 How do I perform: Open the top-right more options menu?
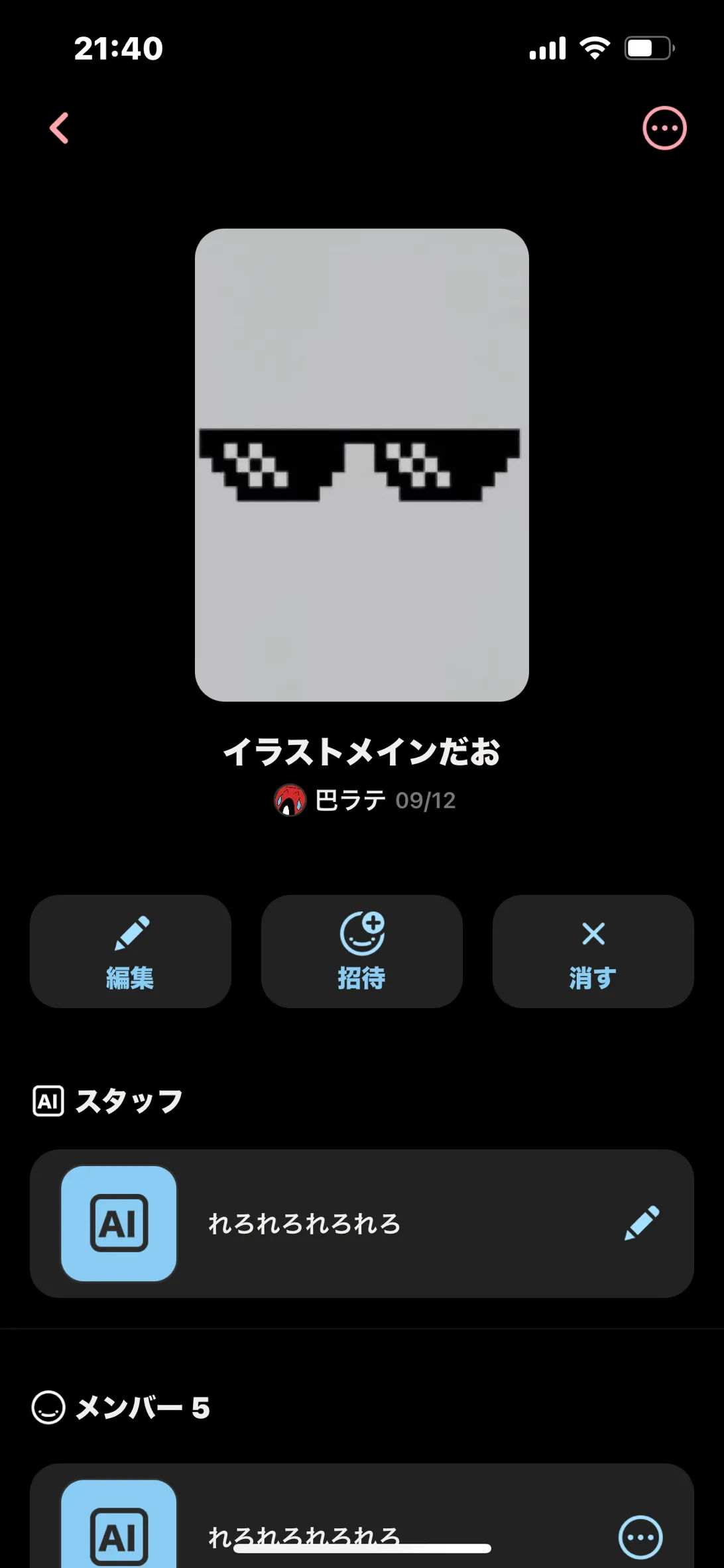point(664,128)
